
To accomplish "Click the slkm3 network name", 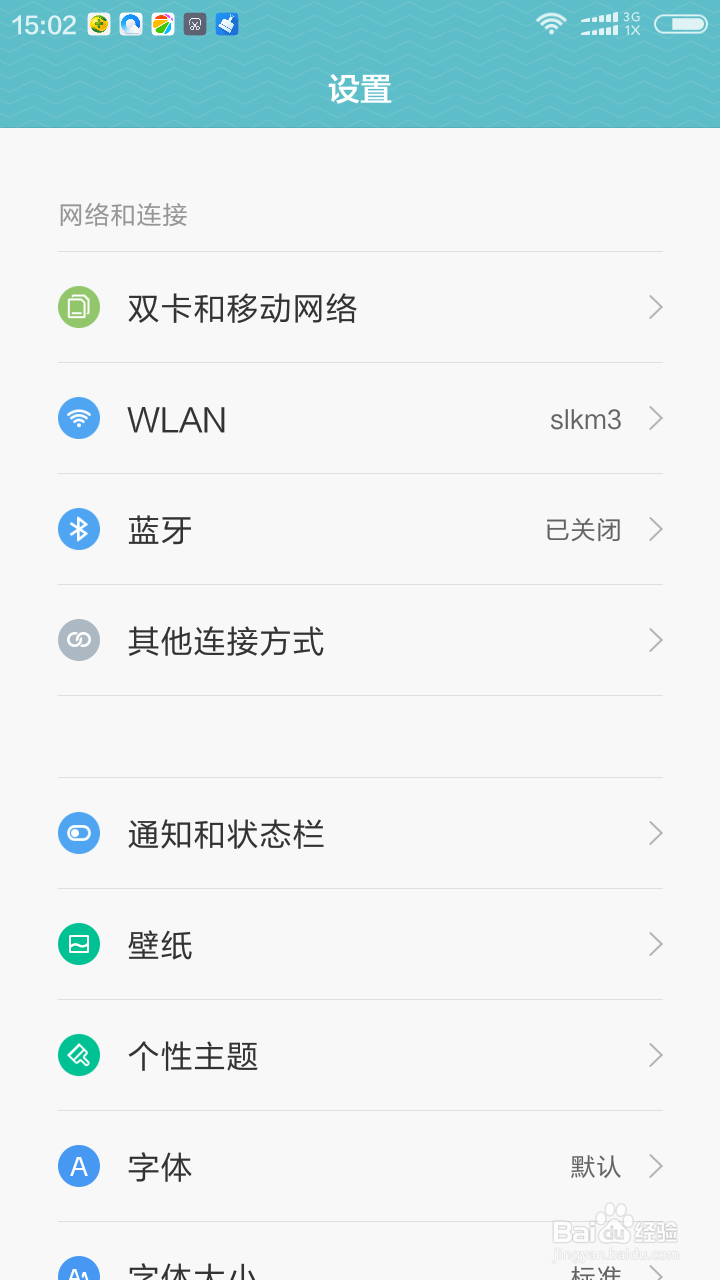I will [585, 418].
